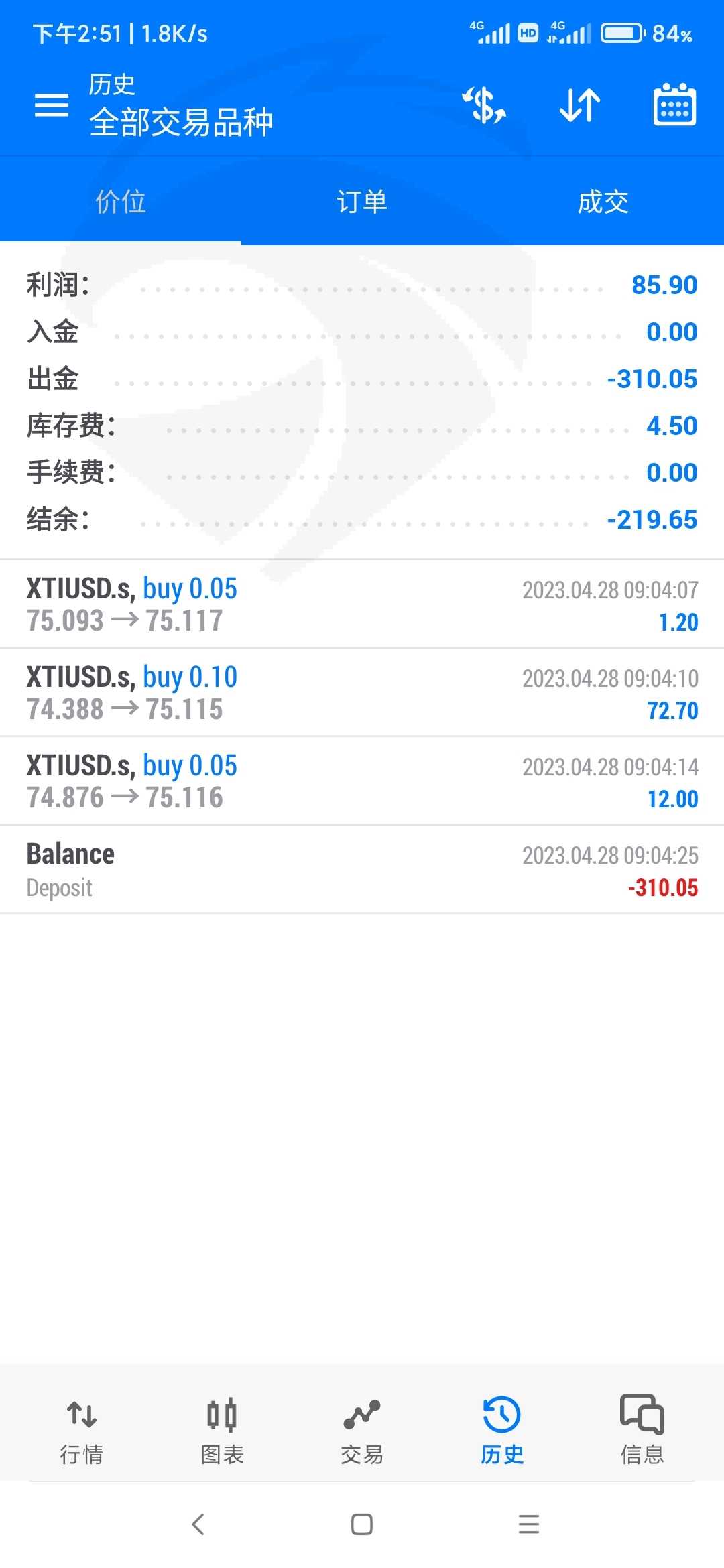The height and width of the screenshot is (1568, 724).
Task: Open the XTIUSD.s trade with profit 1.20
Action: coord(362,604)
